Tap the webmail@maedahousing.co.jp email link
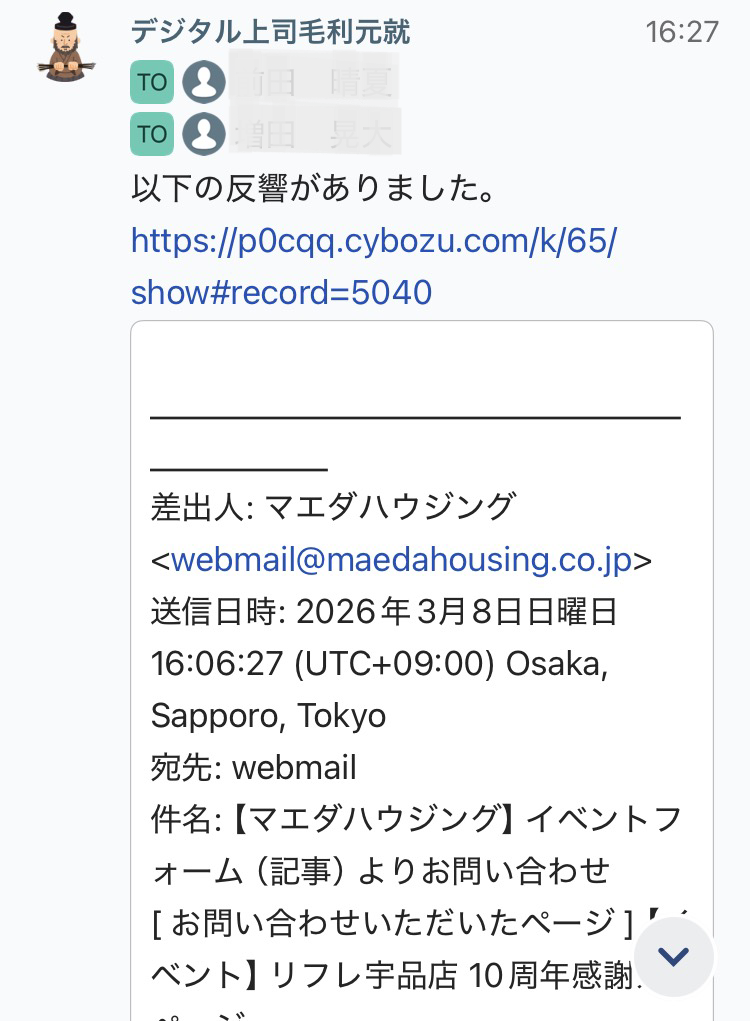Screen dimensions: 750x1021 pyautogui.click(x=401, y=559)
